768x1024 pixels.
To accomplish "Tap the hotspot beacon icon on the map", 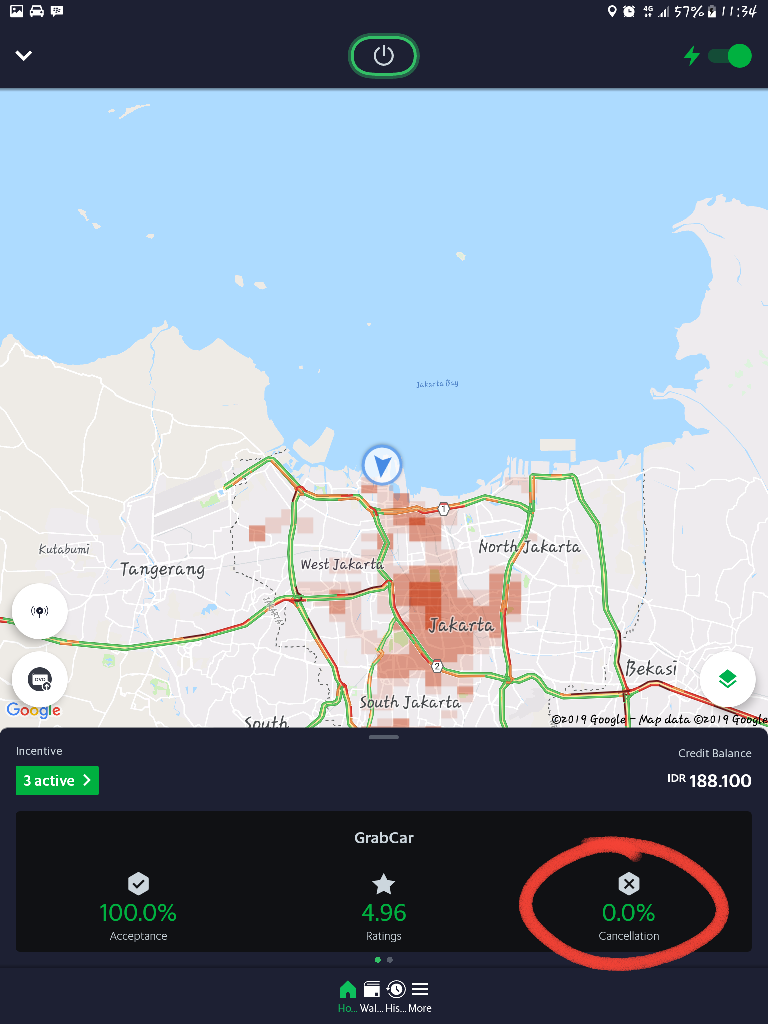I will (39, 610).
